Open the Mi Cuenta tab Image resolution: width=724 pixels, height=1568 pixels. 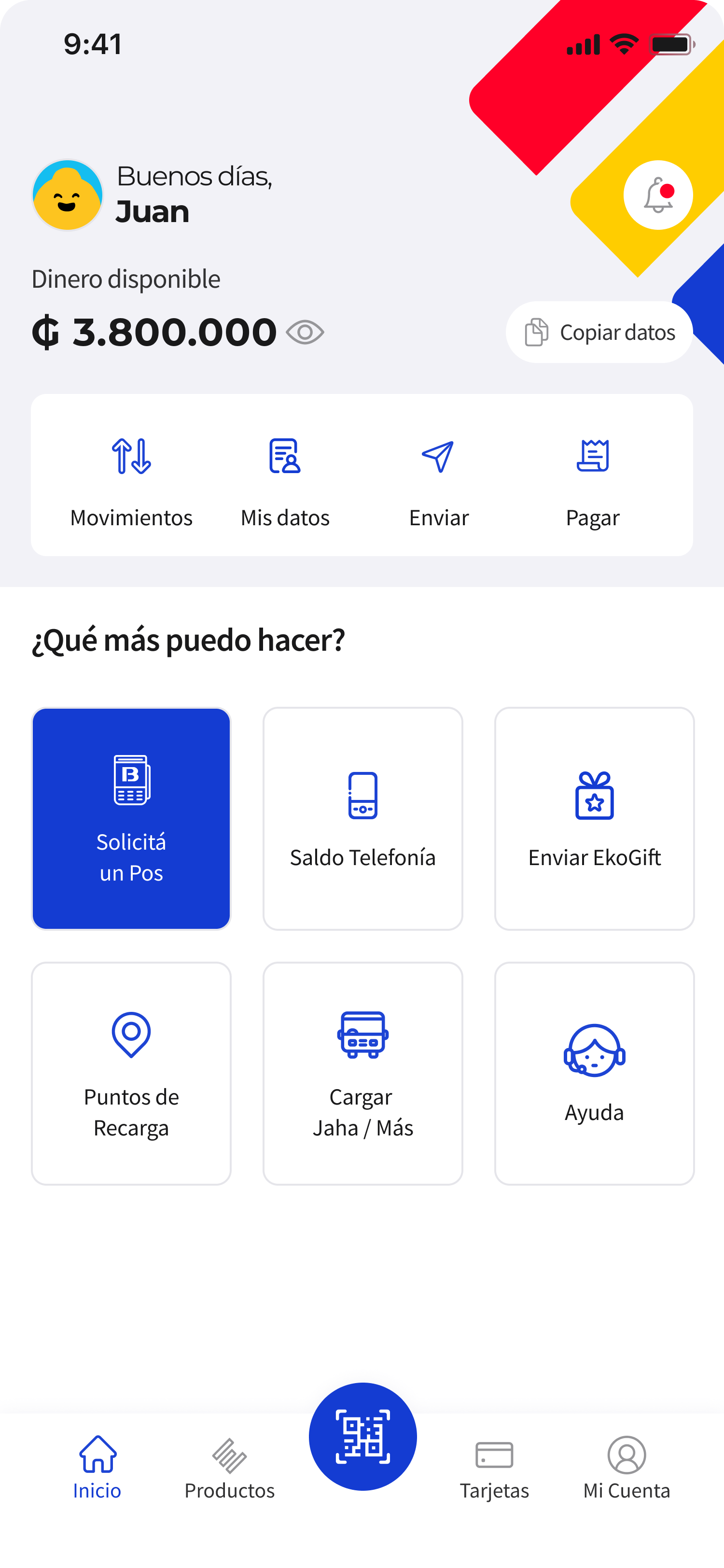pyautogui.click(x=627, y=1468)
